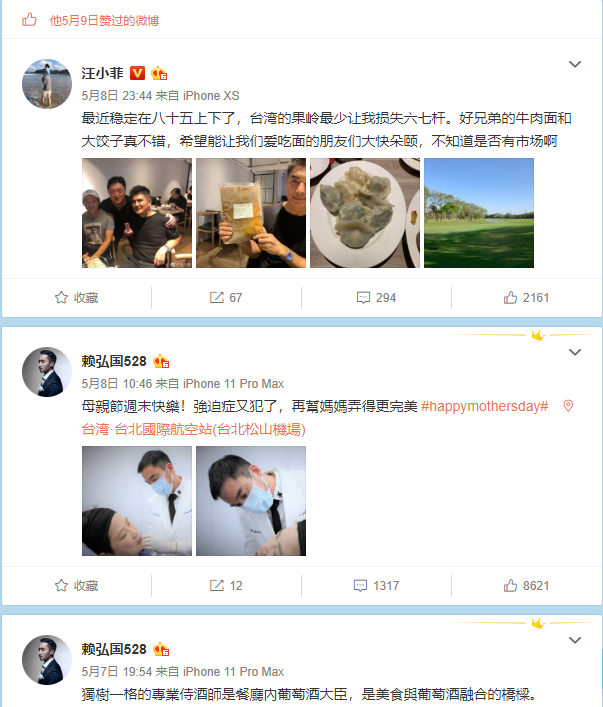View first photo in 赖弘国528's Mother's Day post
This screenshot has height=707, width=603.
tap(136, 500)
